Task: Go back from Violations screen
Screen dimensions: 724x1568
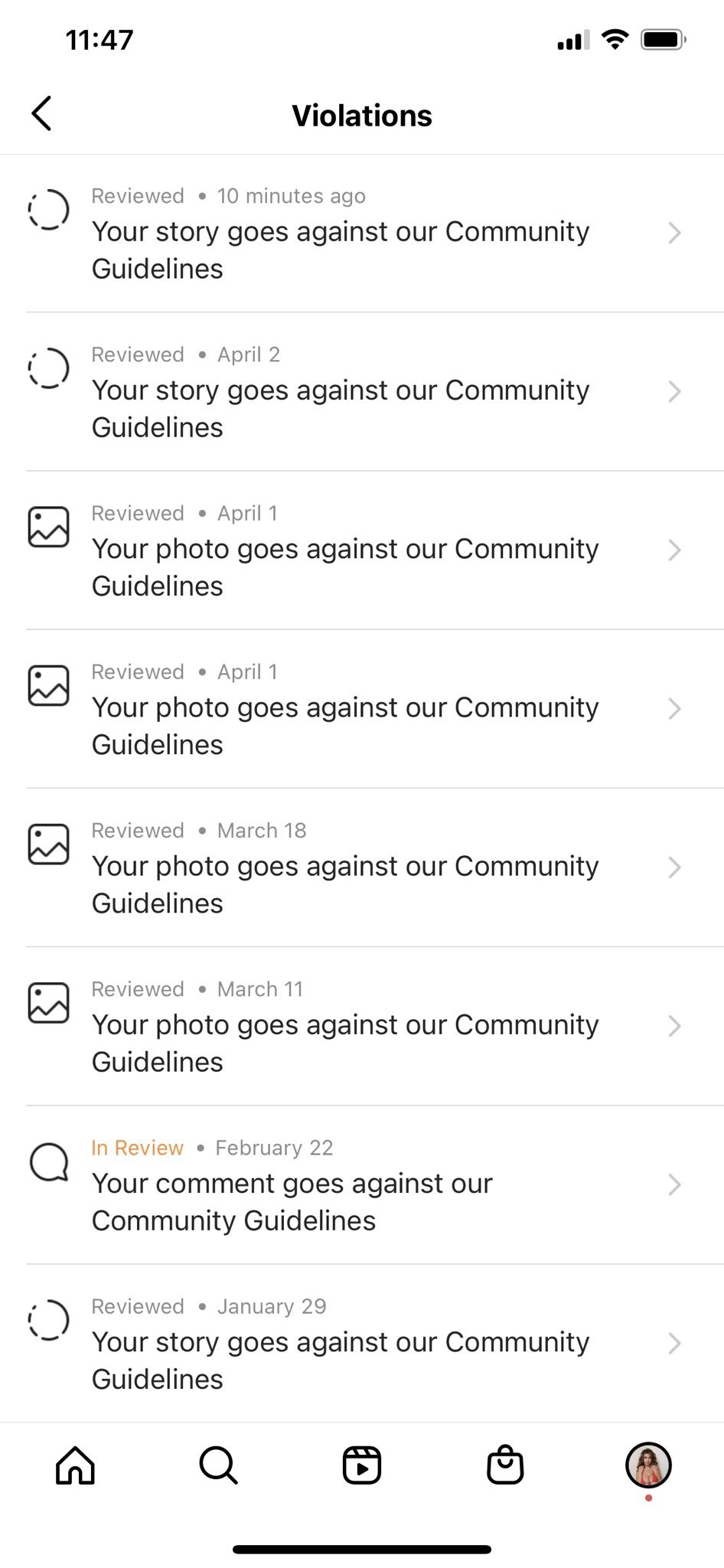Action: (42, 114)
